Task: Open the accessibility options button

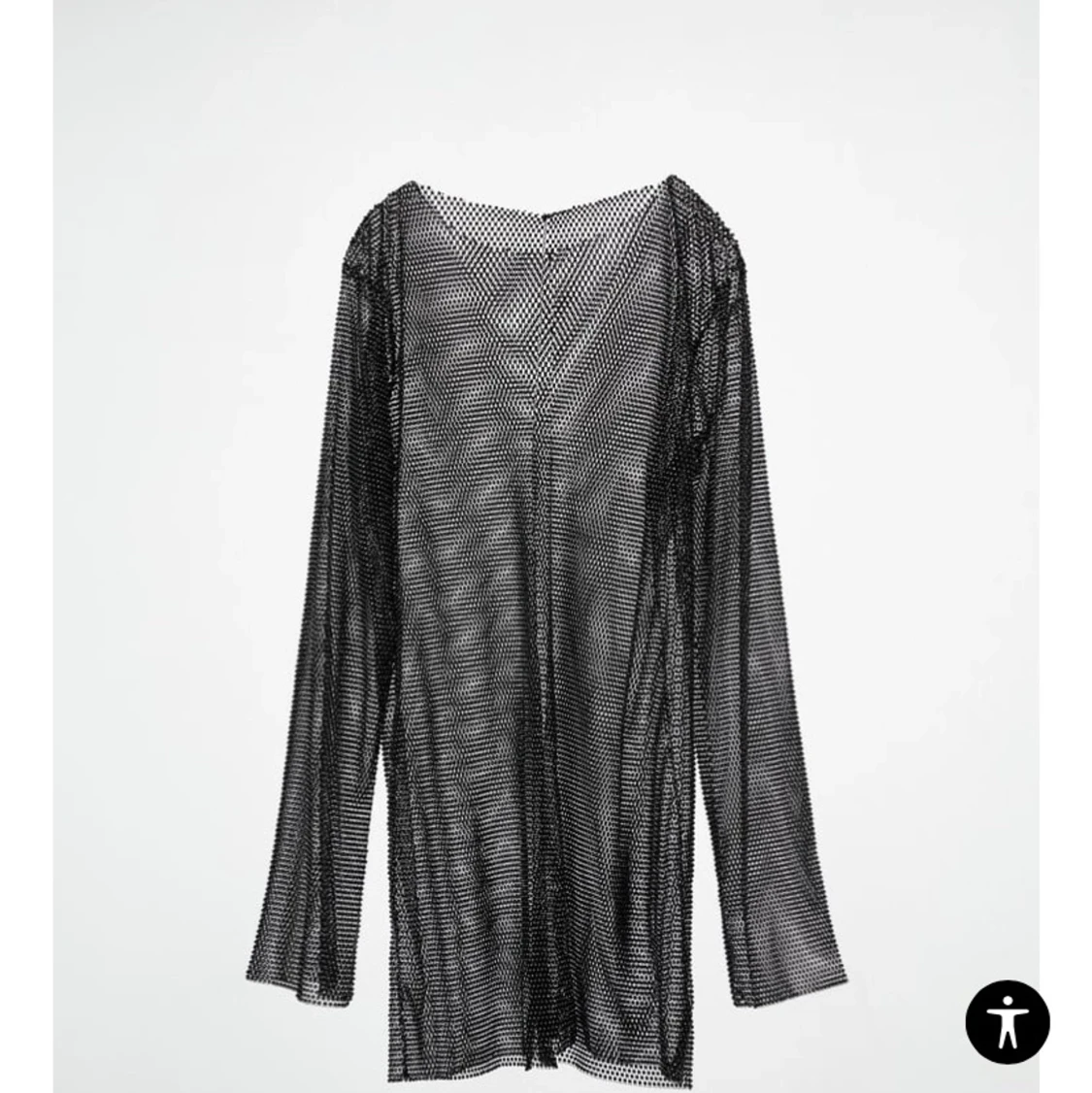Action: point(1008,1022)
